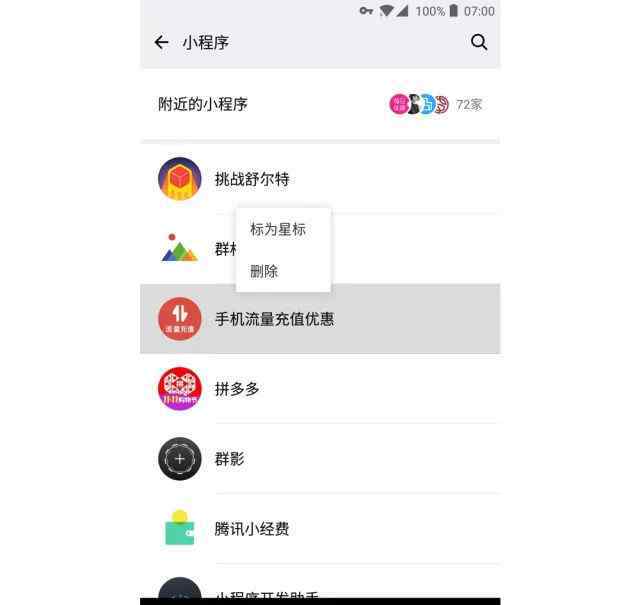
Task: Choose 删除 to remove the mini program
Action: coord(265,271)
